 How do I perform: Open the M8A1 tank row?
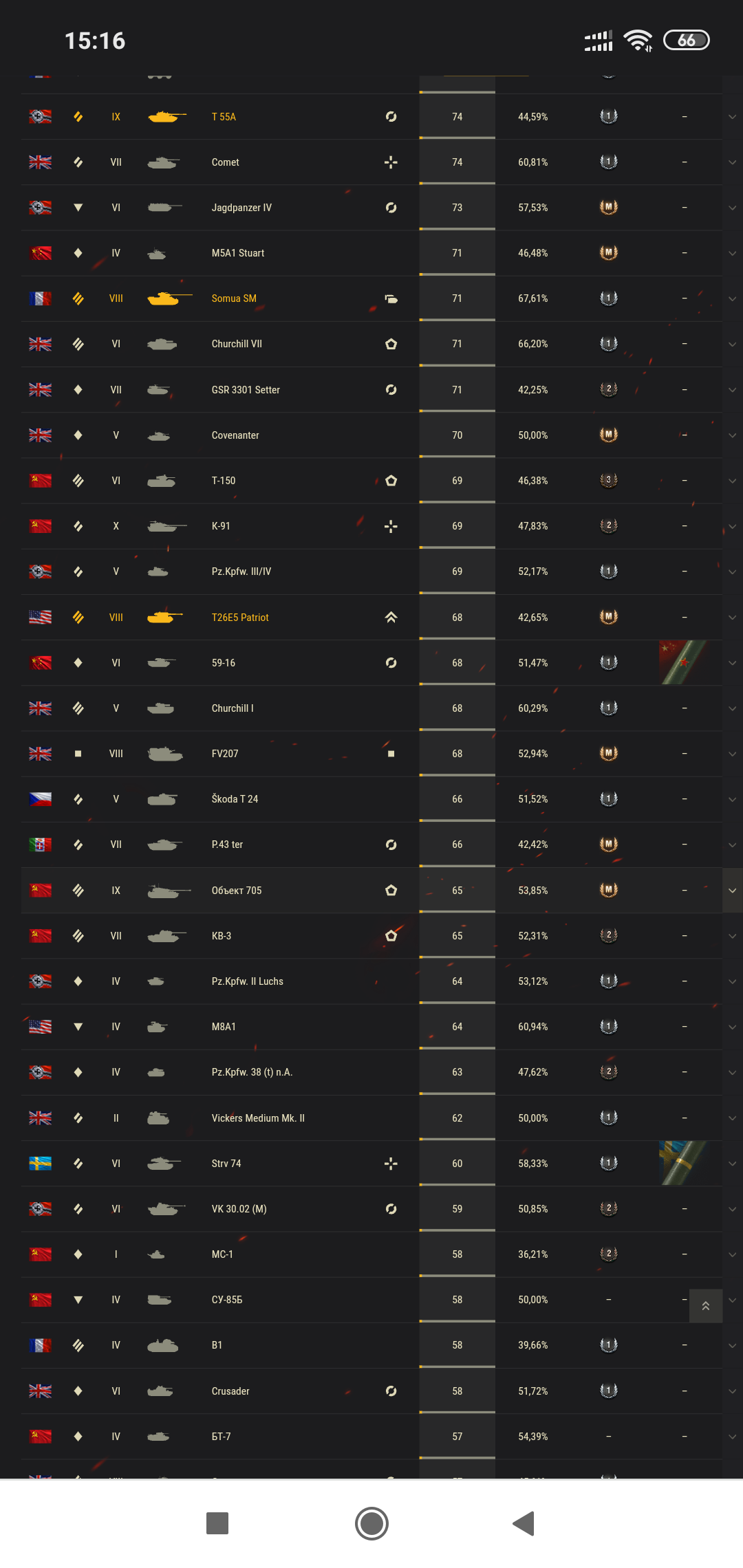point(371,1027)
